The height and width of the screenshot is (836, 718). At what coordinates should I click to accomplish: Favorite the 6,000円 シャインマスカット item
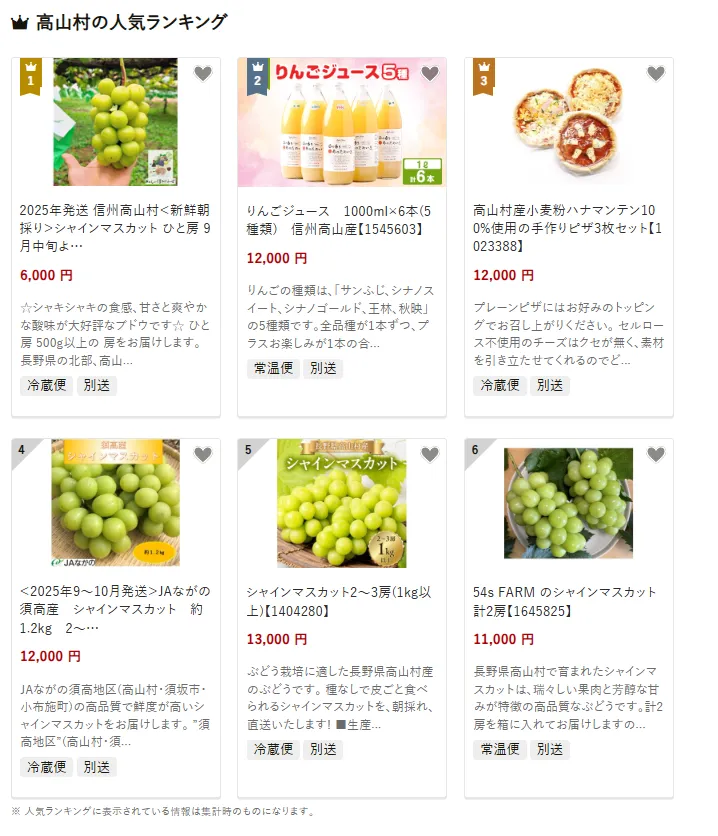click(x=203, y=74)
